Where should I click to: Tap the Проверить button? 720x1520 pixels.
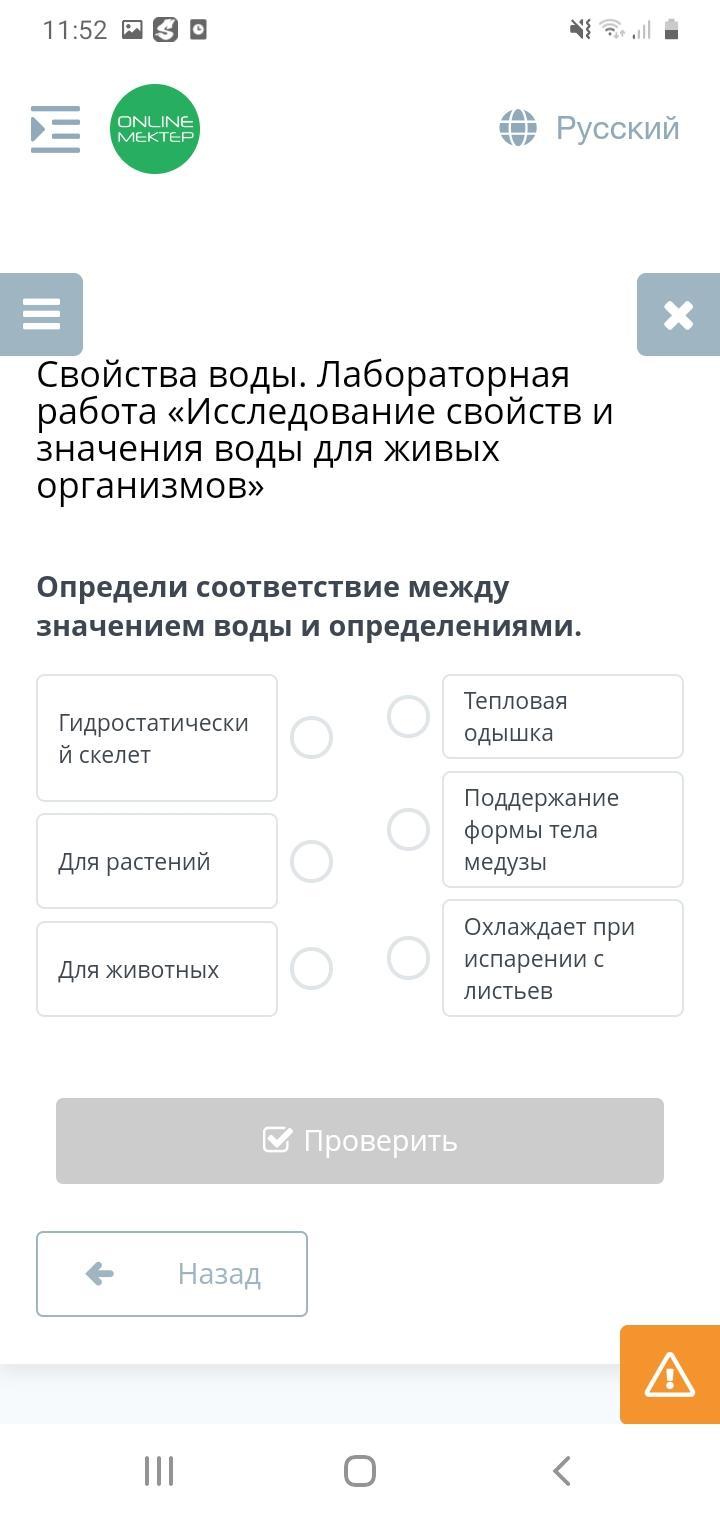[x=360, y=1141]
